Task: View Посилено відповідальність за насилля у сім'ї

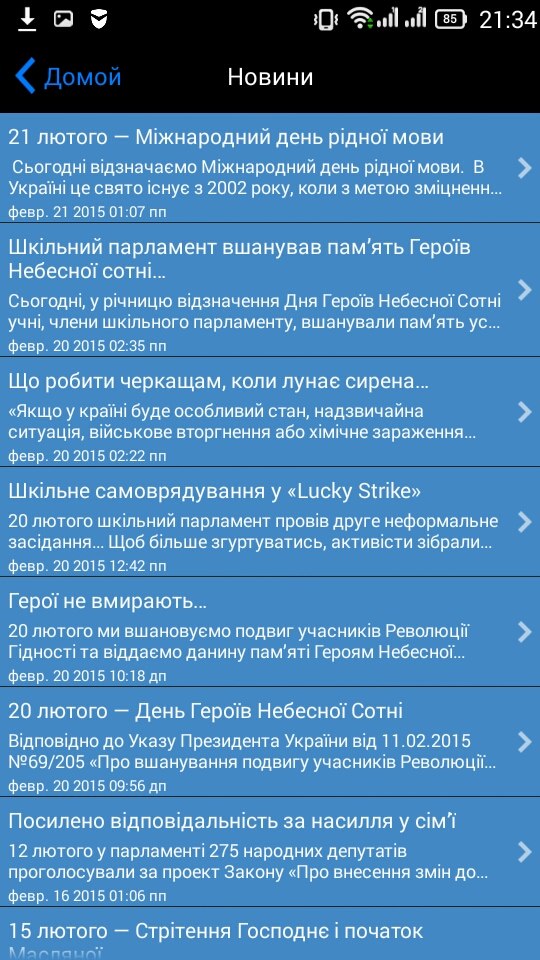Action: click(270, 852)
